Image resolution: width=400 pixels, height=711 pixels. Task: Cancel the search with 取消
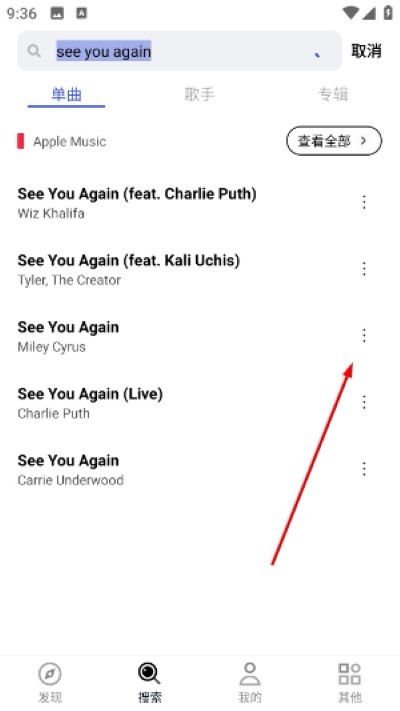click(366, 51)
